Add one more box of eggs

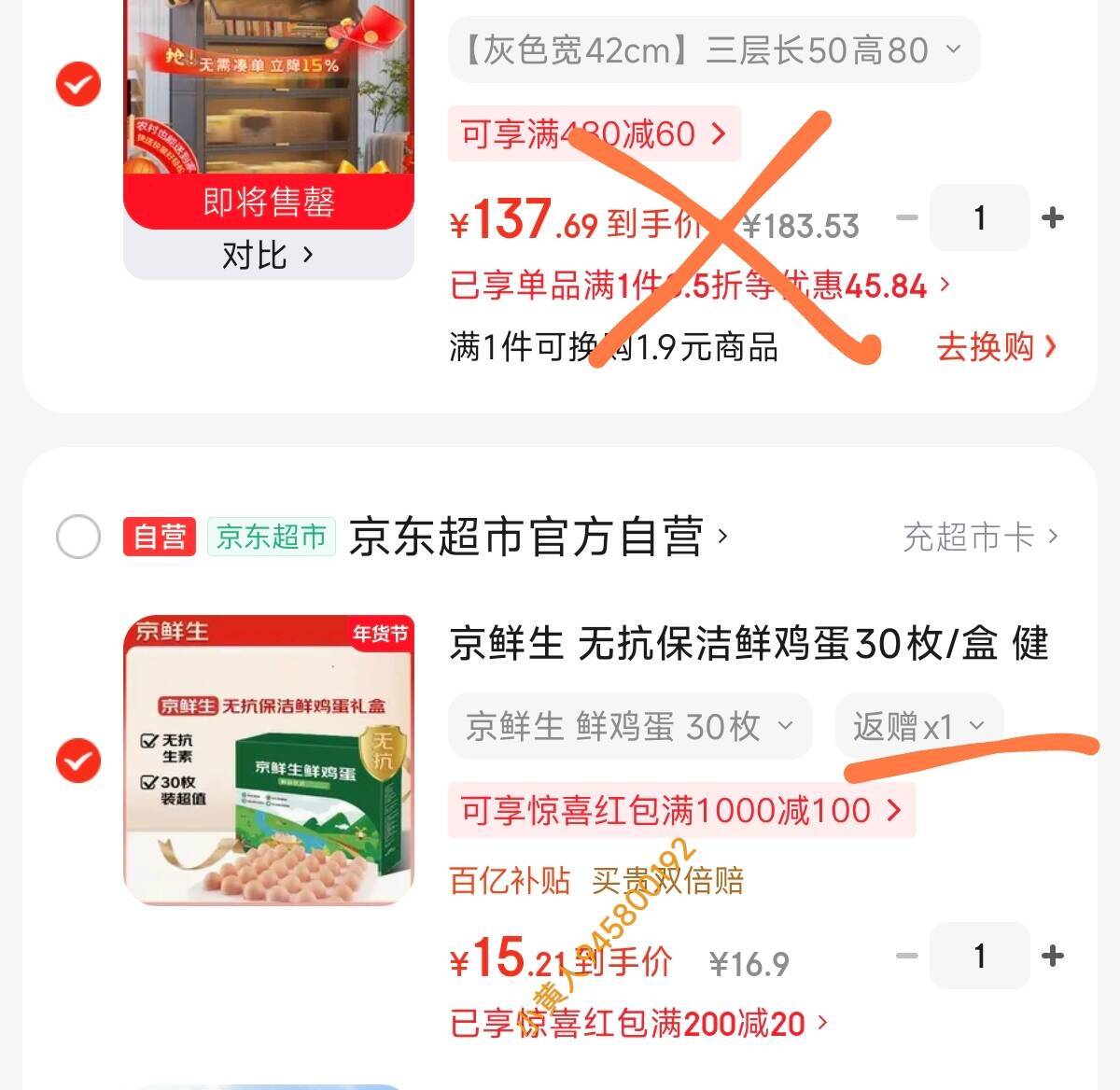pyautogui.click(x=1053, y=957)
